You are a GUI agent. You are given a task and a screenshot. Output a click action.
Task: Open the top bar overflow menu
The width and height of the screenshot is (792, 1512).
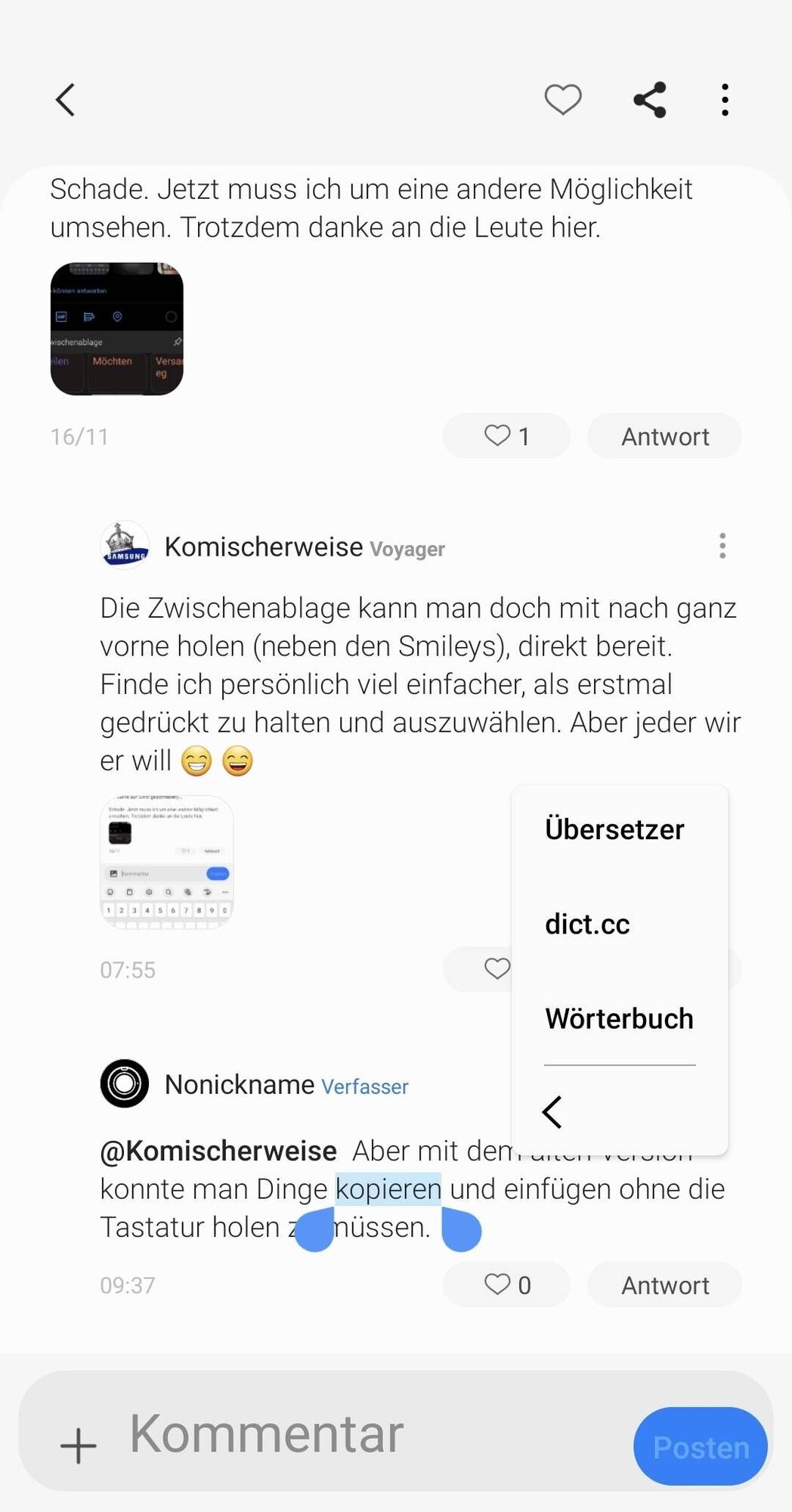[x=725, y=100]
